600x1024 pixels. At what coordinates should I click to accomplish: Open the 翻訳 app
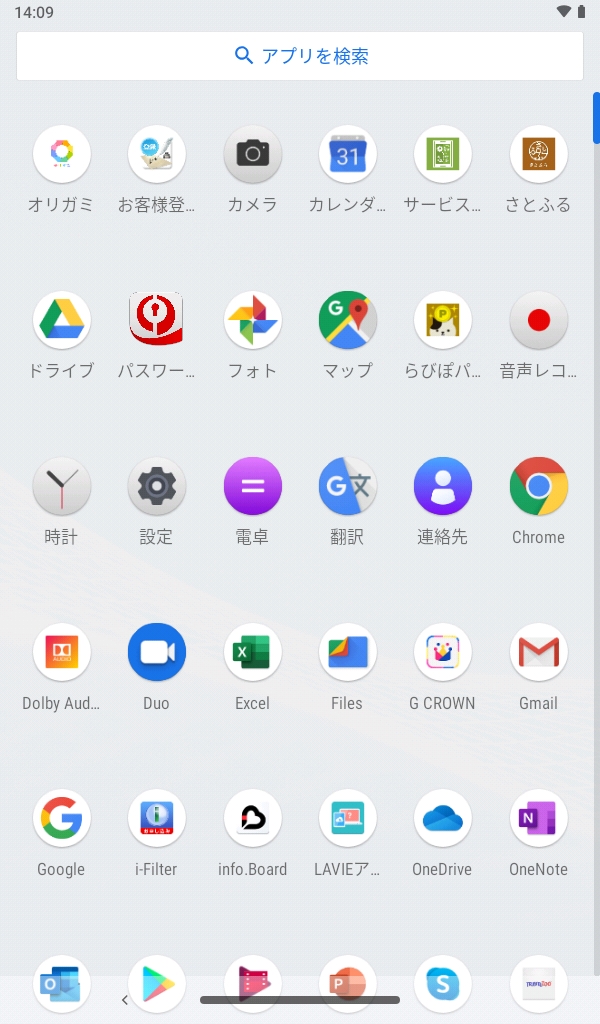coord(347,486)
